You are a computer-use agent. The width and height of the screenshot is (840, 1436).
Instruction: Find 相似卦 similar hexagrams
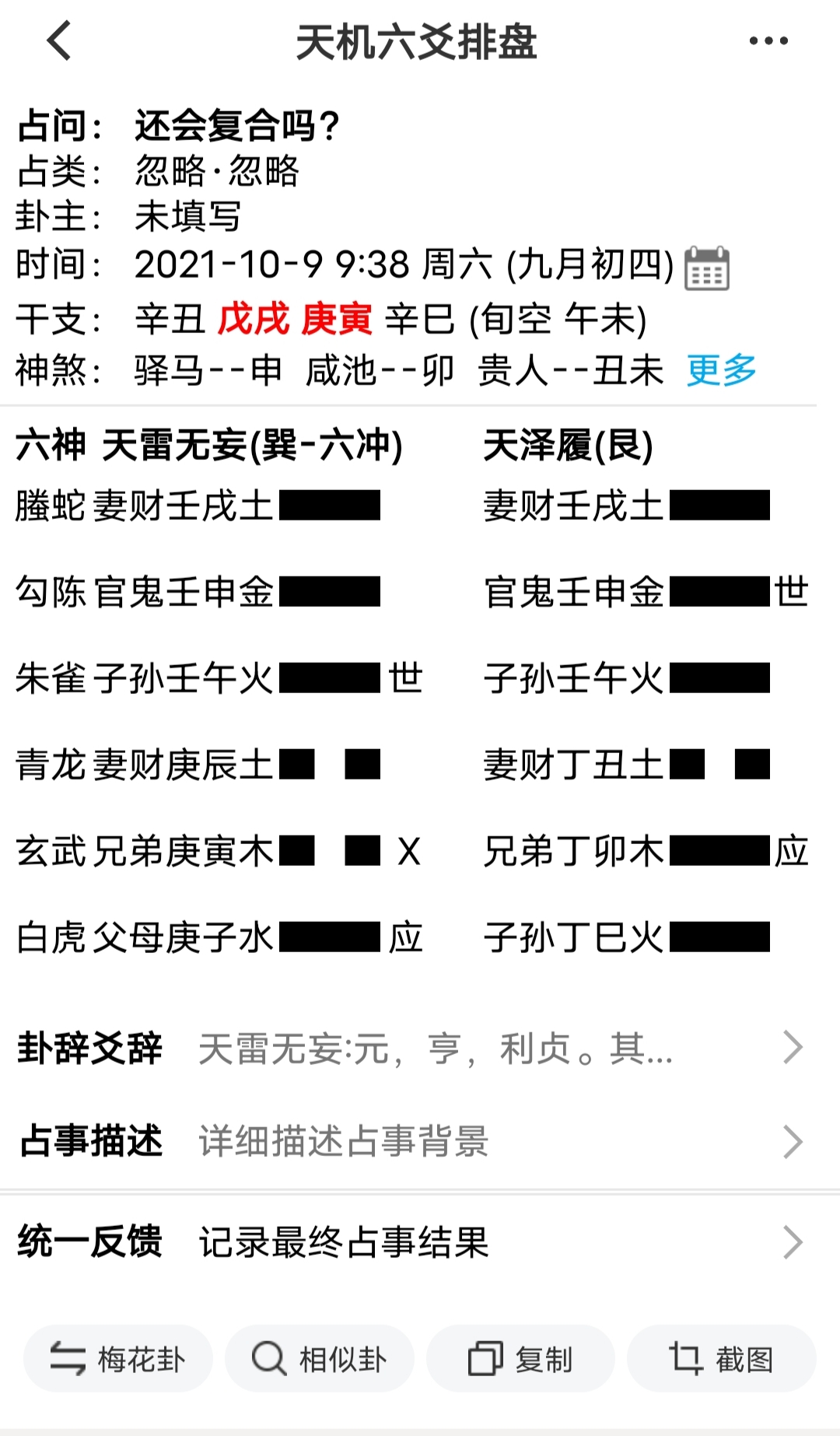coord(320,1359)
